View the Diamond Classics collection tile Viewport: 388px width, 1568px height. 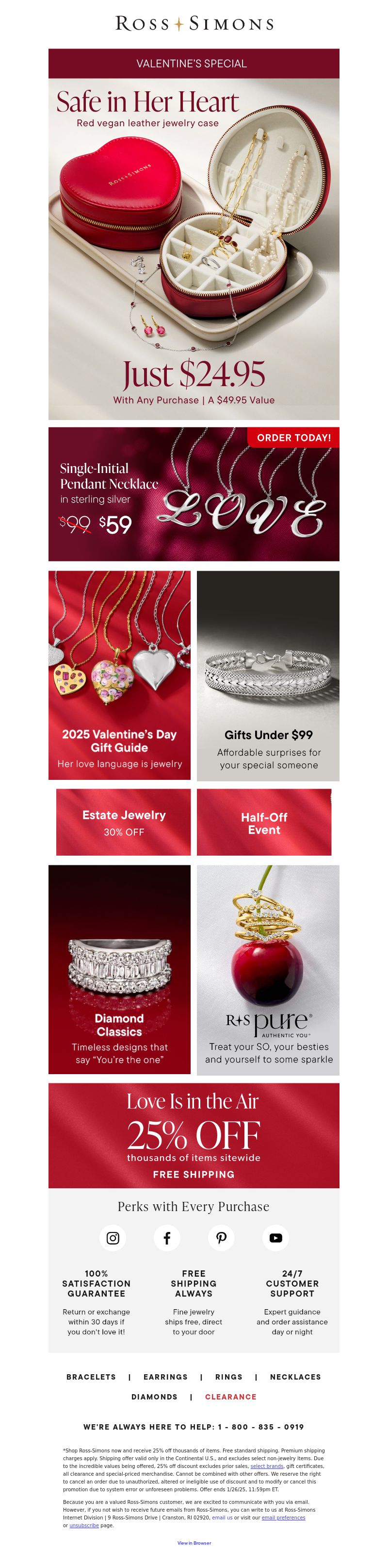tap(119, 969)
